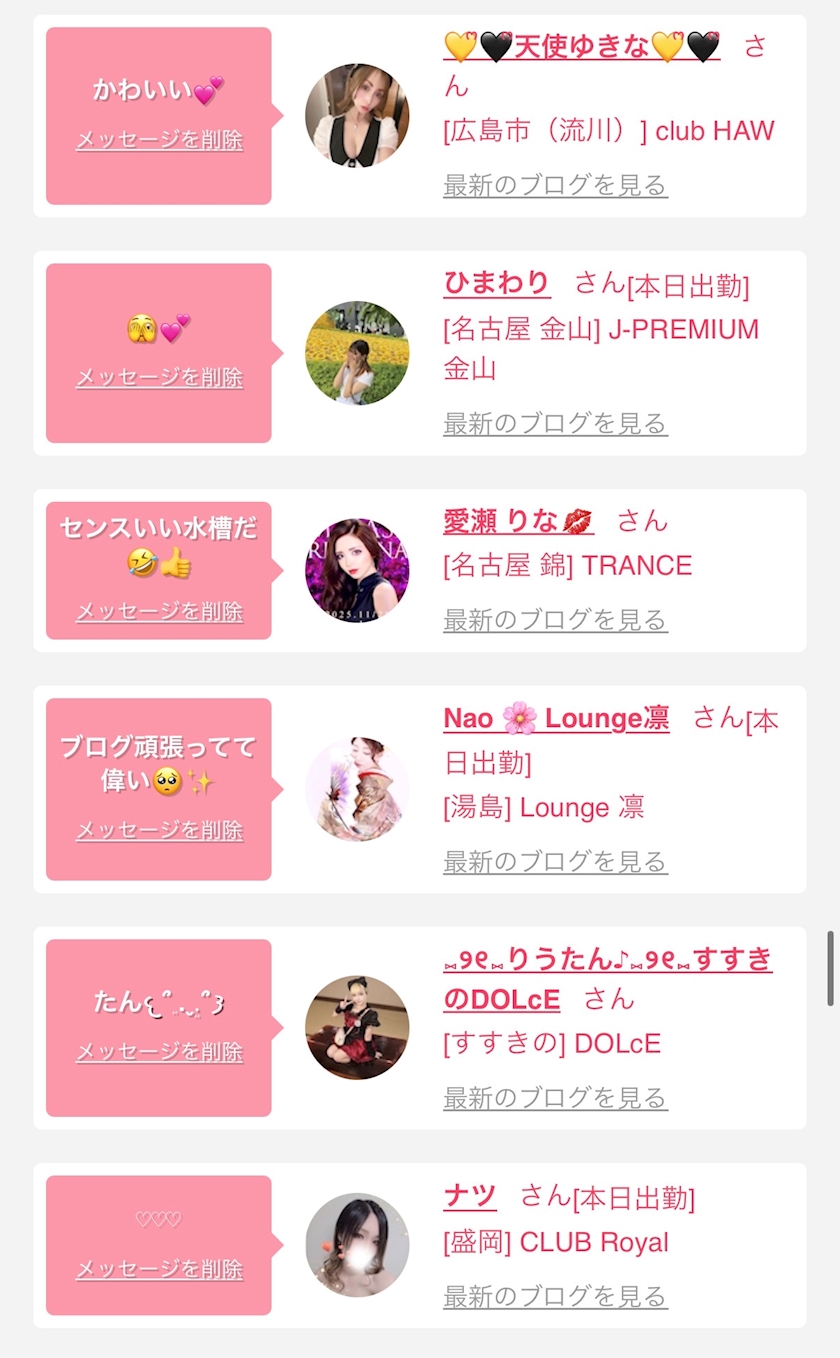The width and height of the screenshot is (840, 1358).
Task: View latest blog of DOLcE's りうたん
Action: click(x=555, y=1098)
